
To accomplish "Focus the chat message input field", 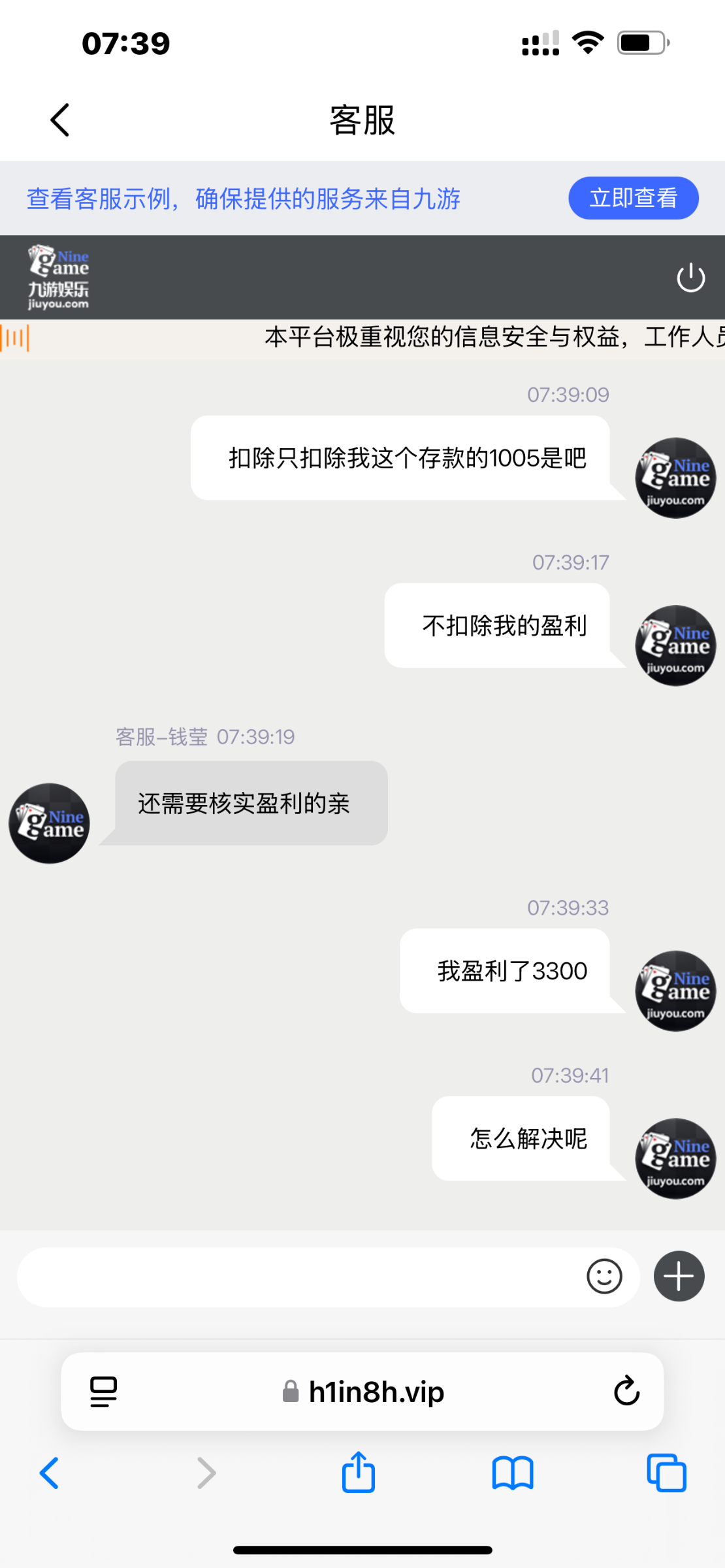I will 294,1277.
